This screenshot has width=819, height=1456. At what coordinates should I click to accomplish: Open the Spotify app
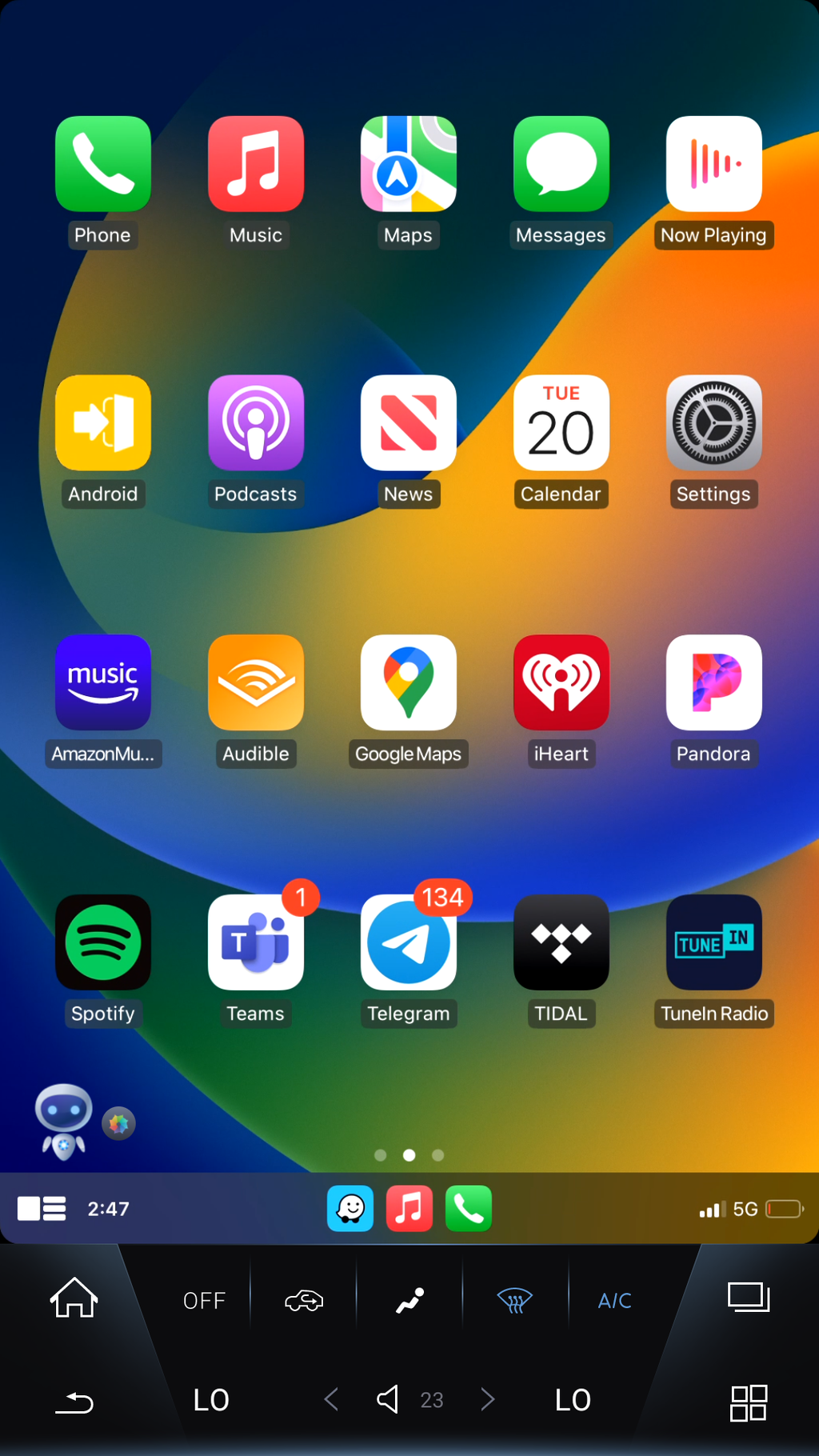coord(102,942)
